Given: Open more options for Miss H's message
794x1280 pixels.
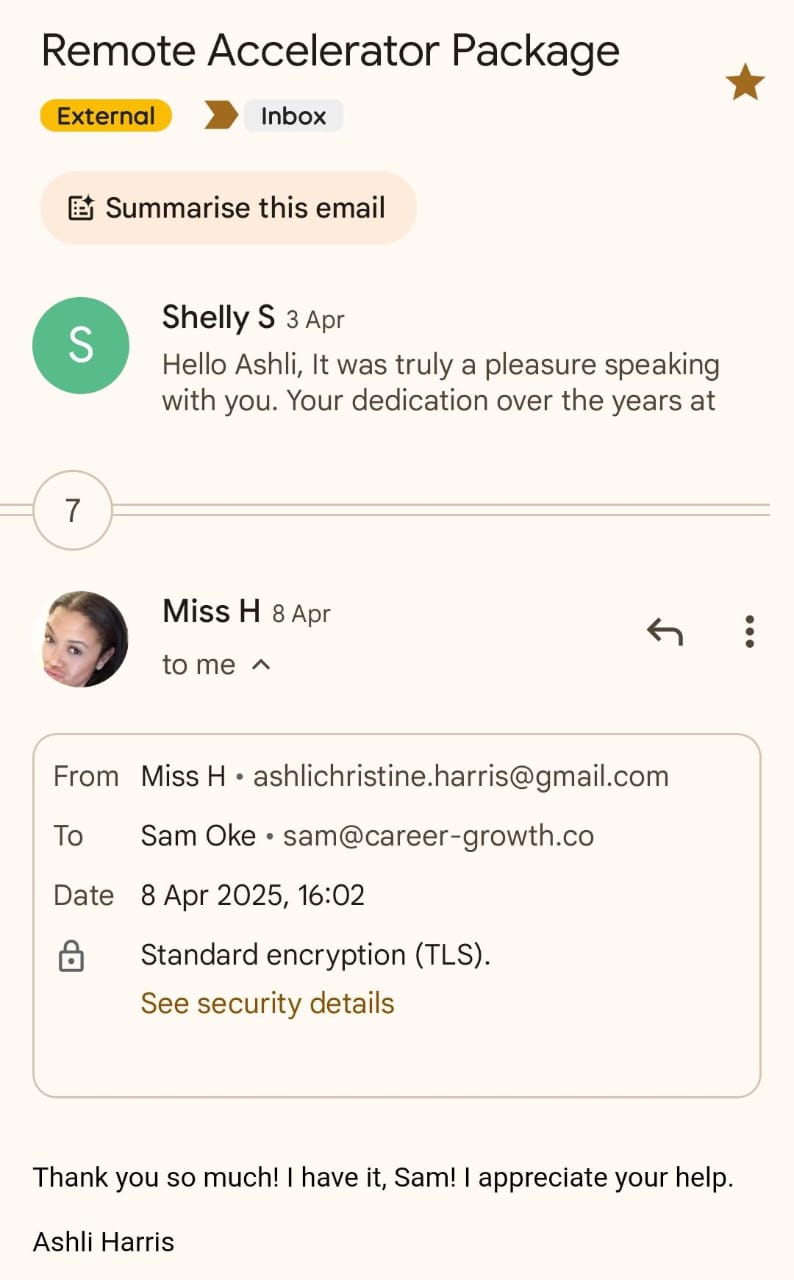Looking at the screenshot, I should click(749, 631).
